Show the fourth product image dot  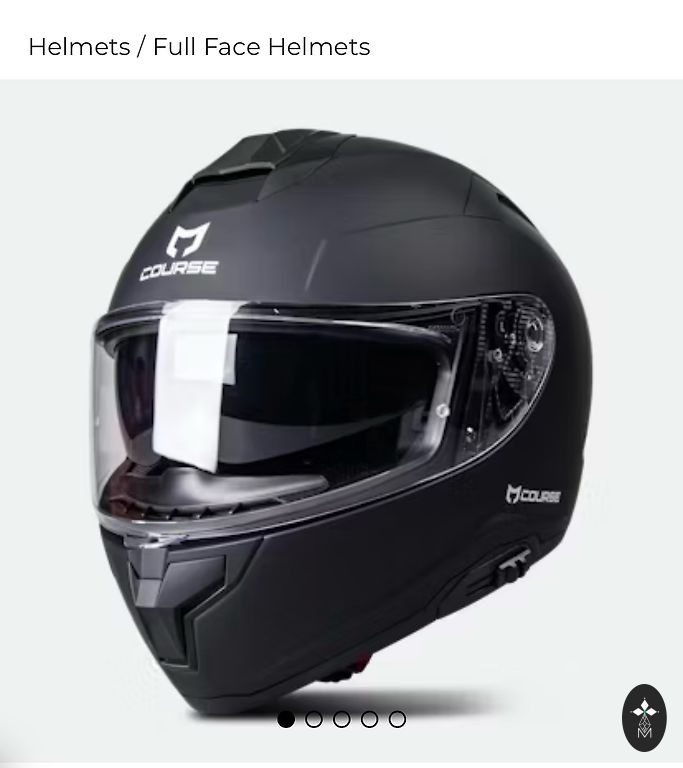point(369,719)
